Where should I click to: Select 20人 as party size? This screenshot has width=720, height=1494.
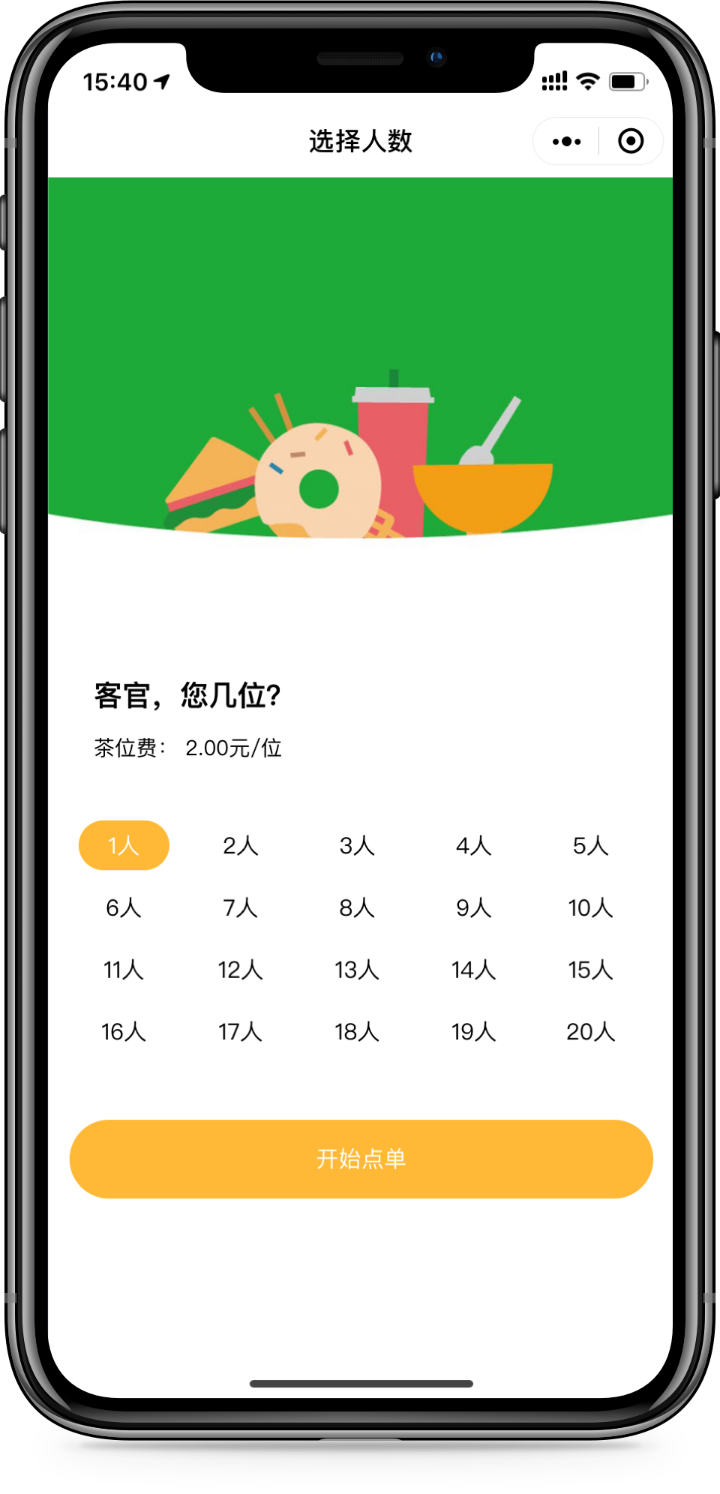click(590, 1032)
